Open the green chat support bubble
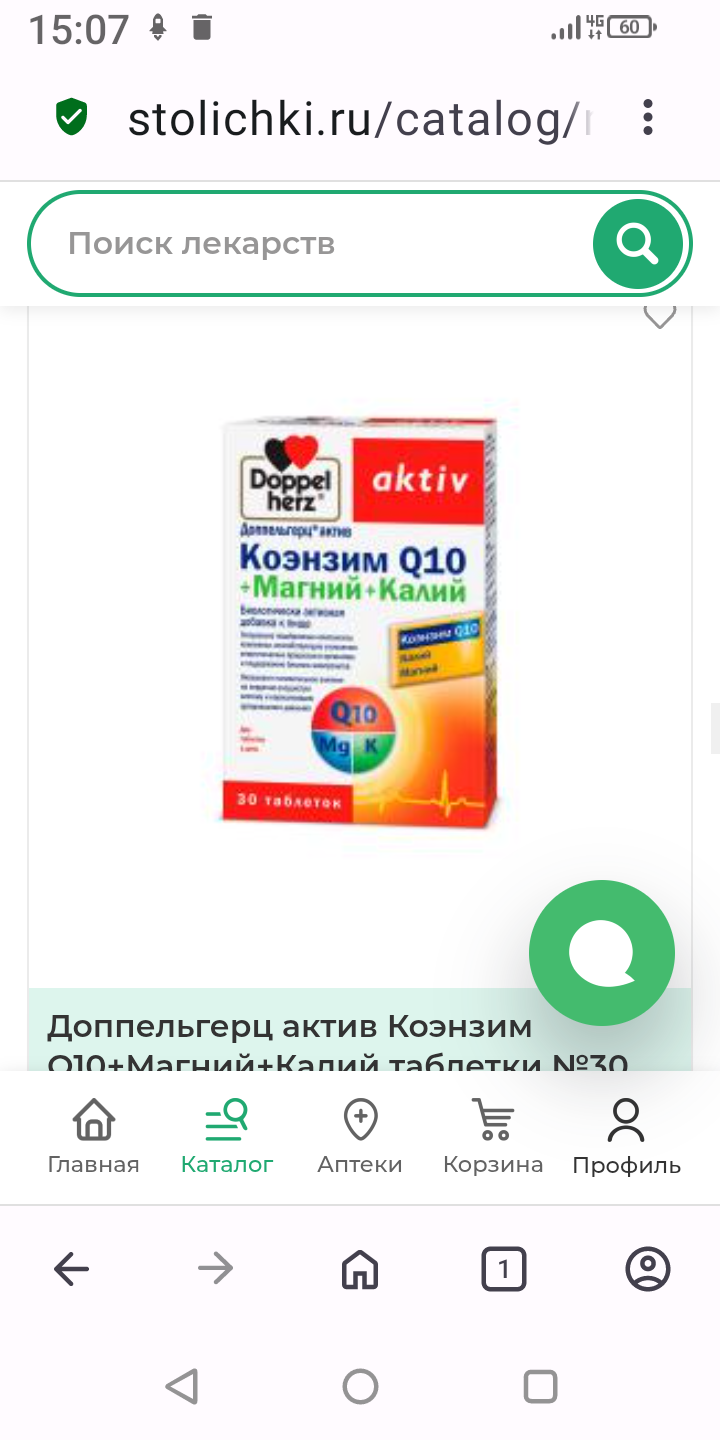This screenshot has height=1440, width=720. click(602, 953)
